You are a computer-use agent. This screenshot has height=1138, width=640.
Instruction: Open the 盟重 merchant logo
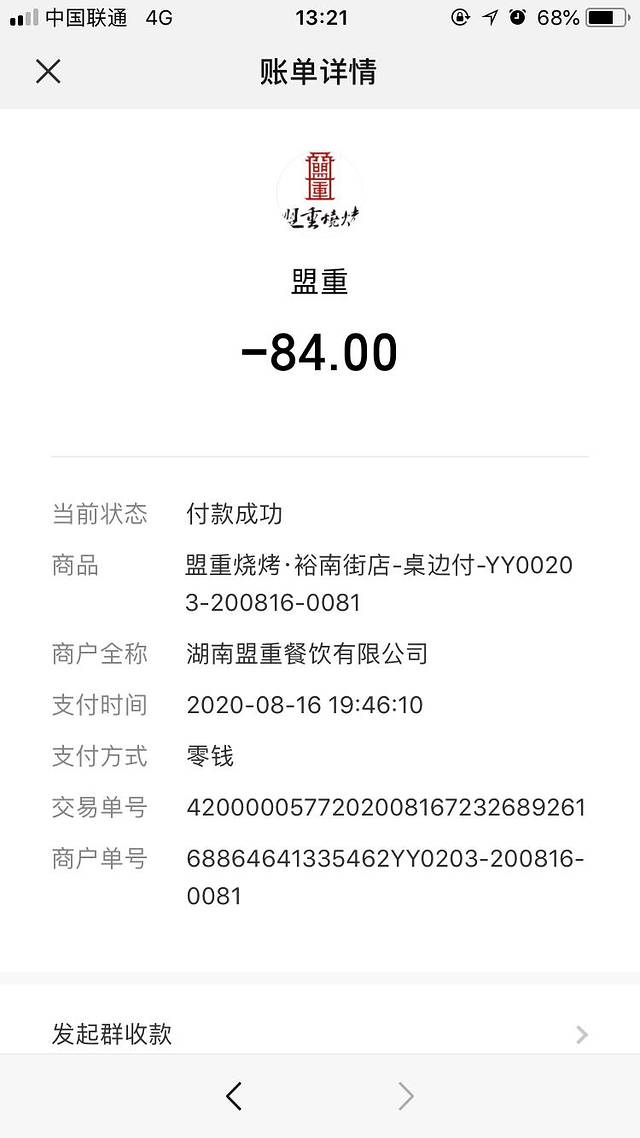coord(319,191)
